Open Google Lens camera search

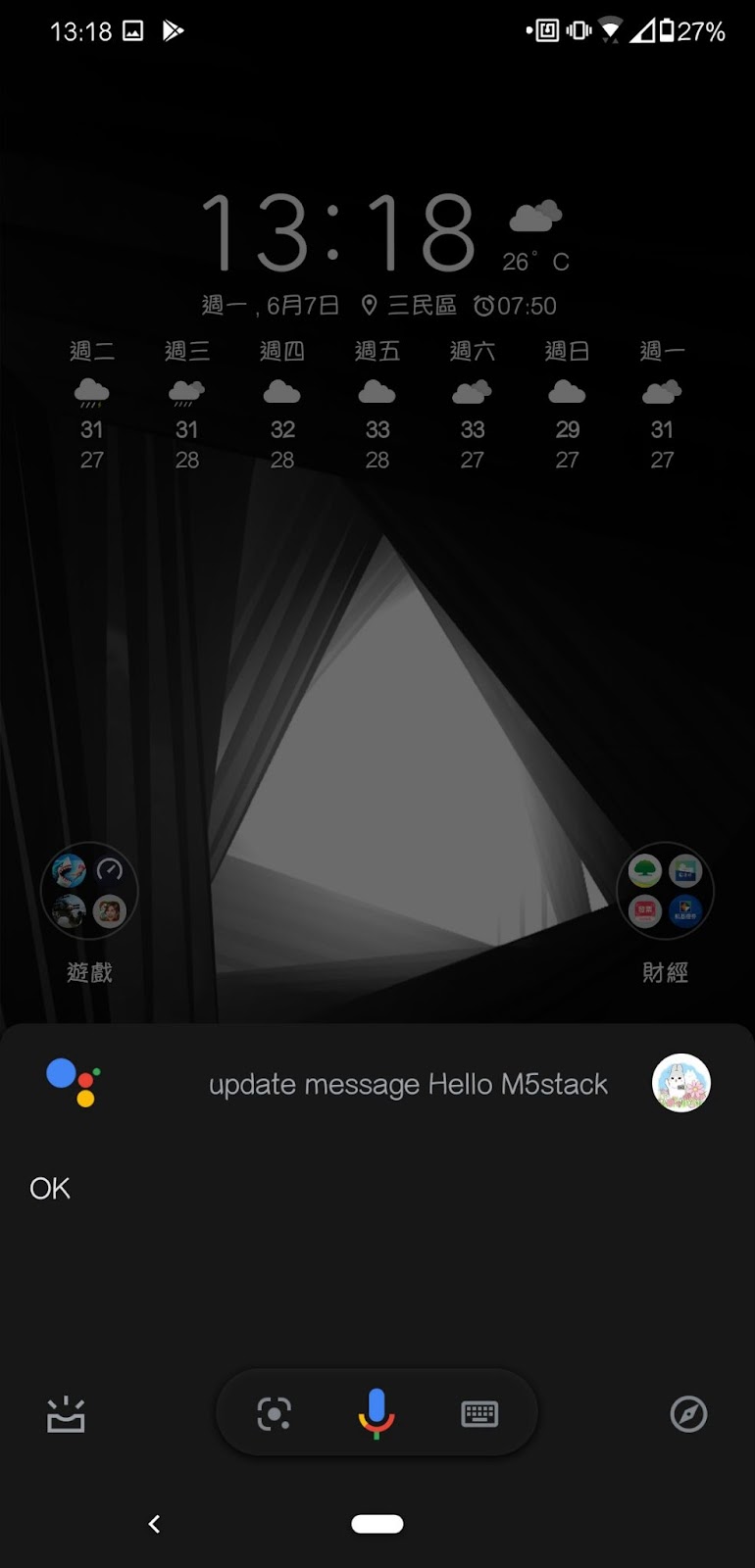pyautogui.click(x=274, y=1413)
